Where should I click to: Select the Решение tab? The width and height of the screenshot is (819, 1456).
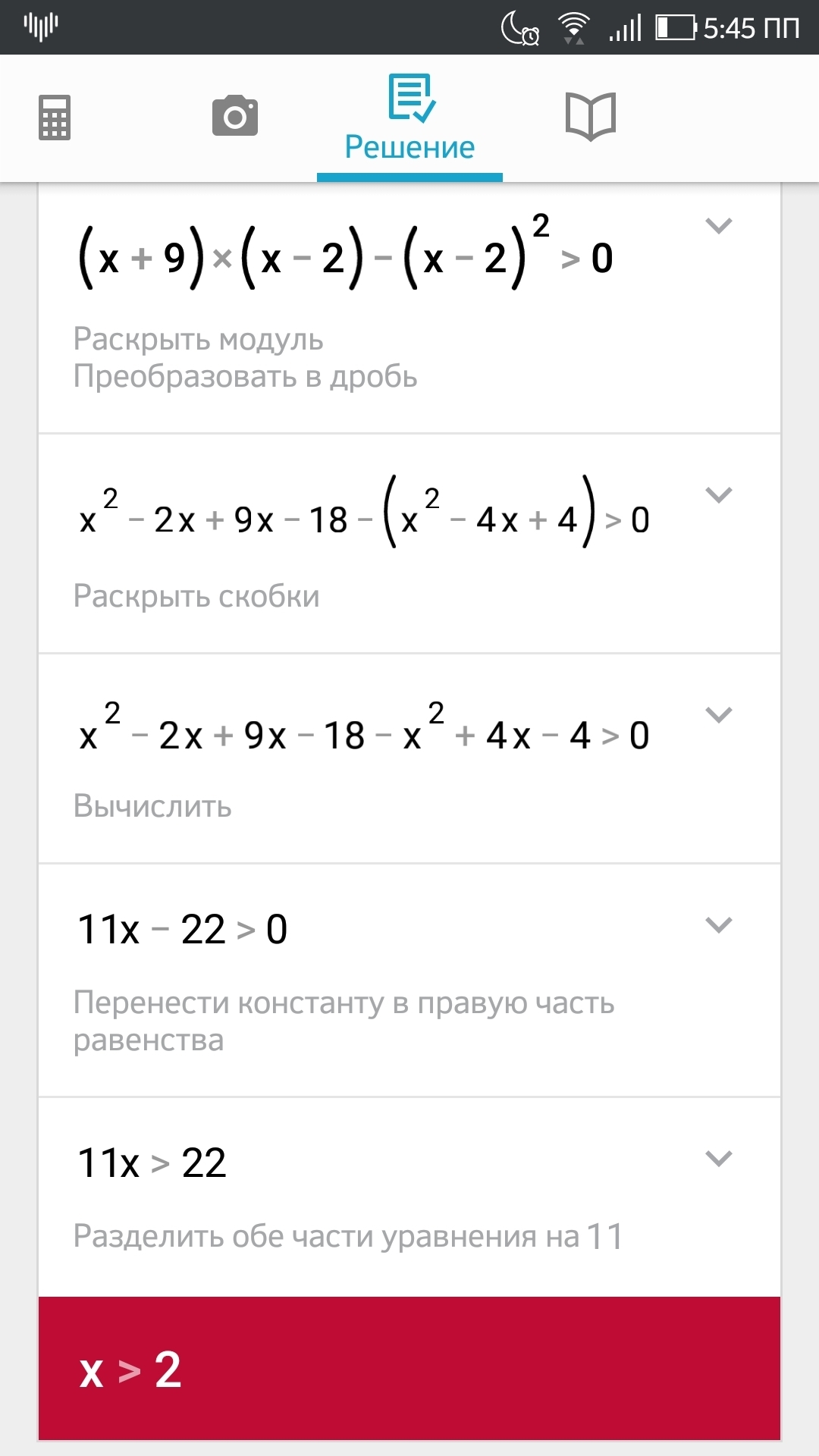[x=409, y=118]
